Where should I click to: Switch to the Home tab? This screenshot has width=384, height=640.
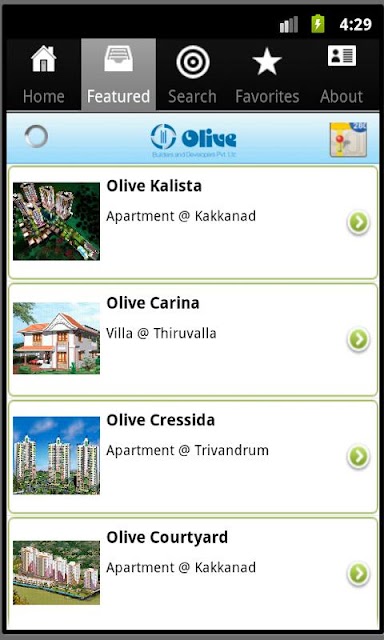click(x=44, y=75)
